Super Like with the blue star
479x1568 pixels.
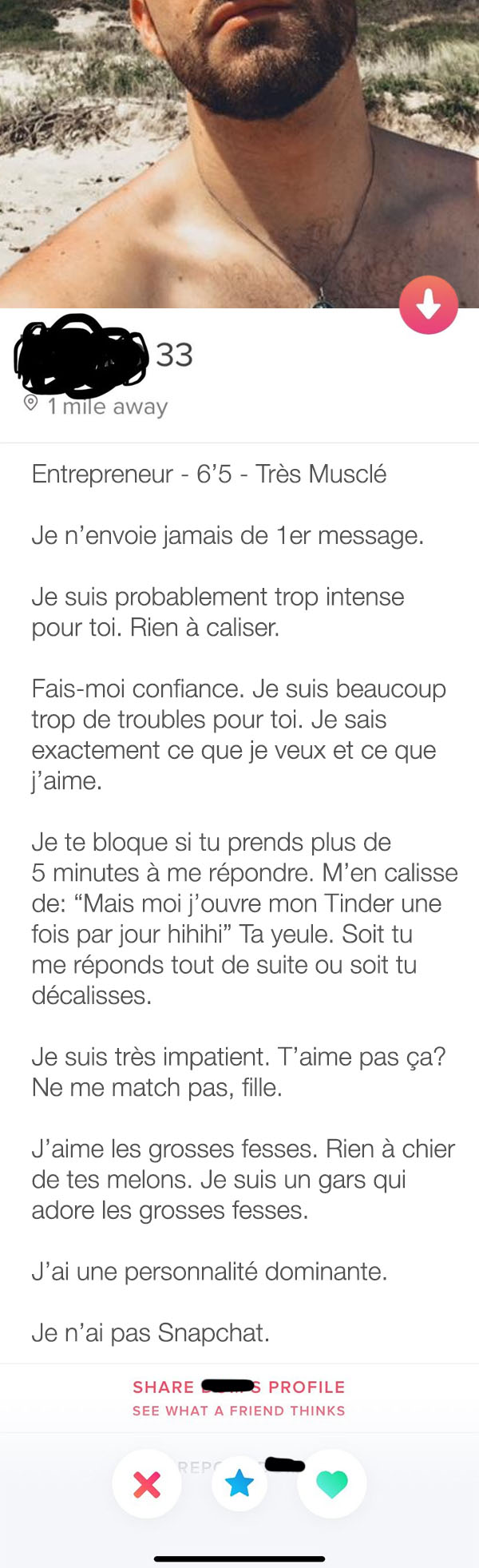coord(239,1483)
